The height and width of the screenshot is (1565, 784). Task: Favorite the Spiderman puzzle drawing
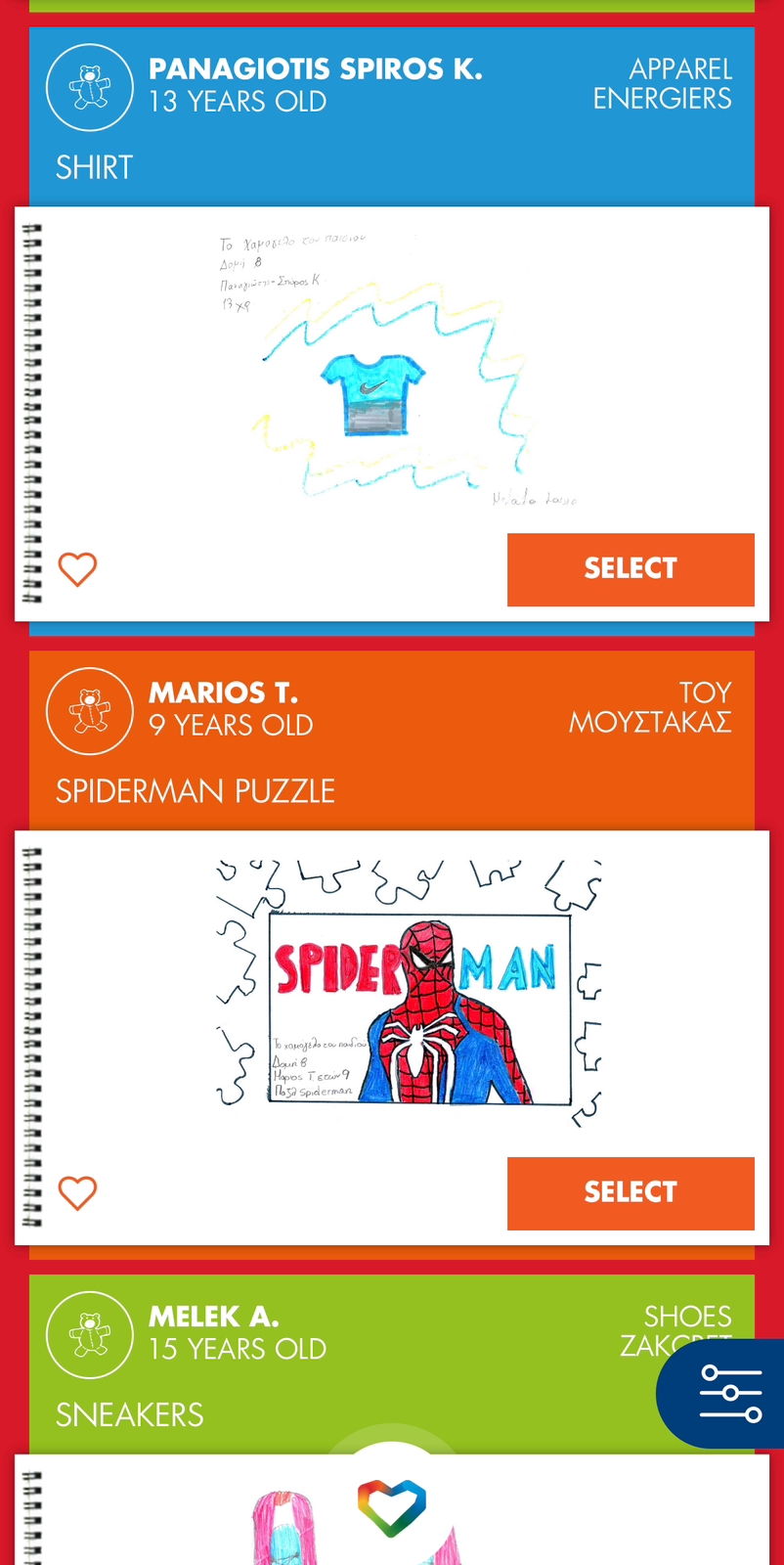click(78, 1192)
